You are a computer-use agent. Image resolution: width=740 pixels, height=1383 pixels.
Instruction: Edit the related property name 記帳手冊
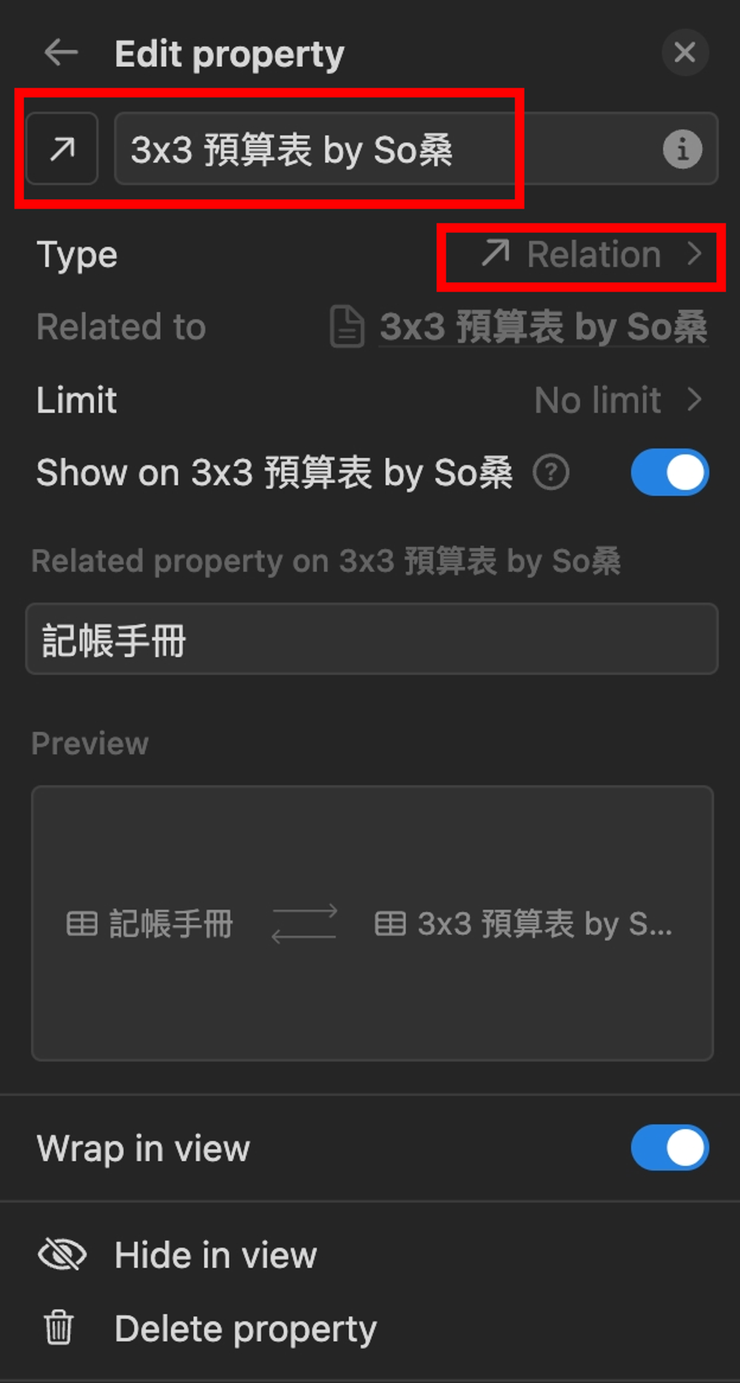[x=371, y=640]
